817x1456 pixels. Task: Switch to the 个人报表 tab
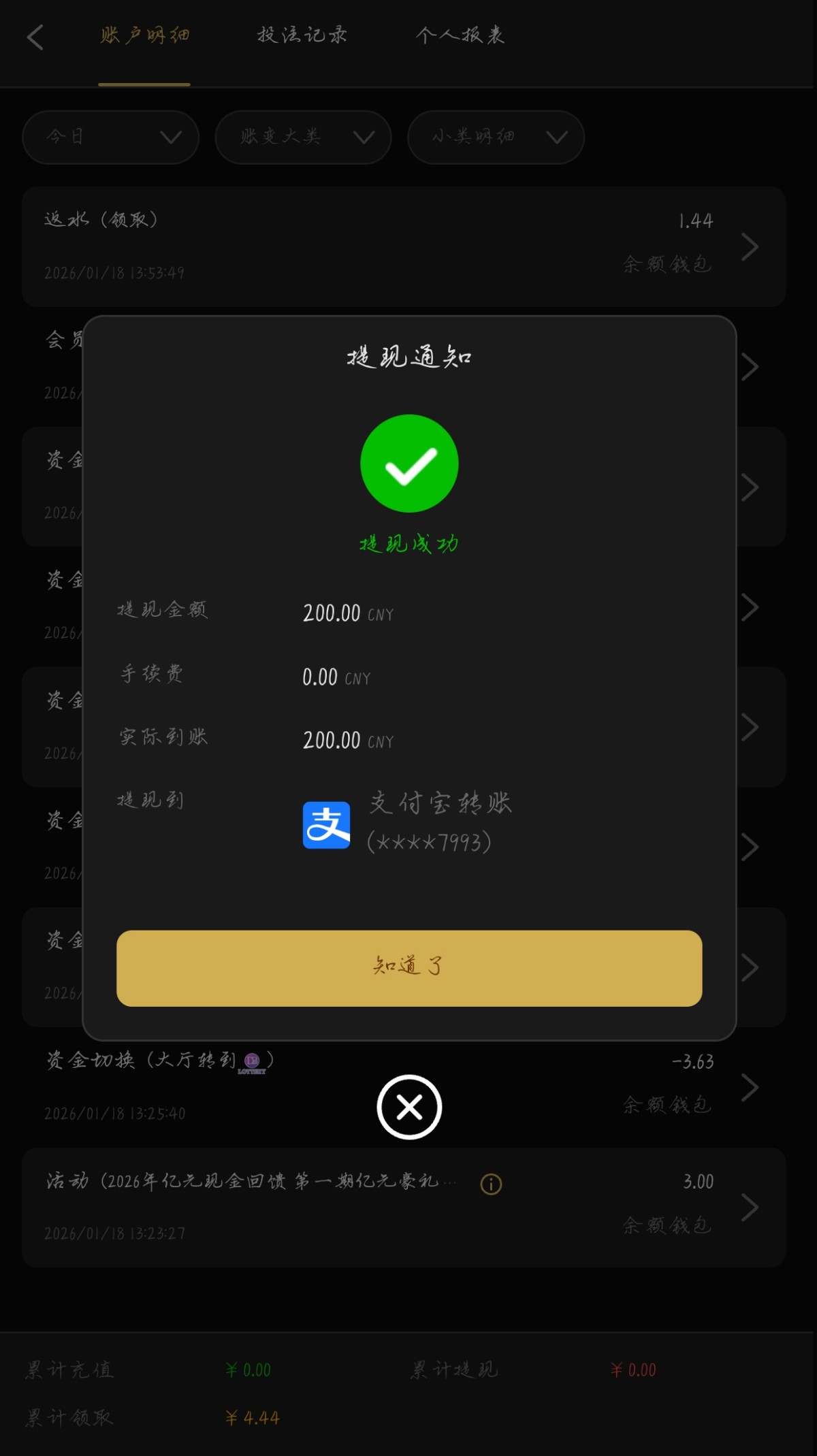[x=461, y=35]
